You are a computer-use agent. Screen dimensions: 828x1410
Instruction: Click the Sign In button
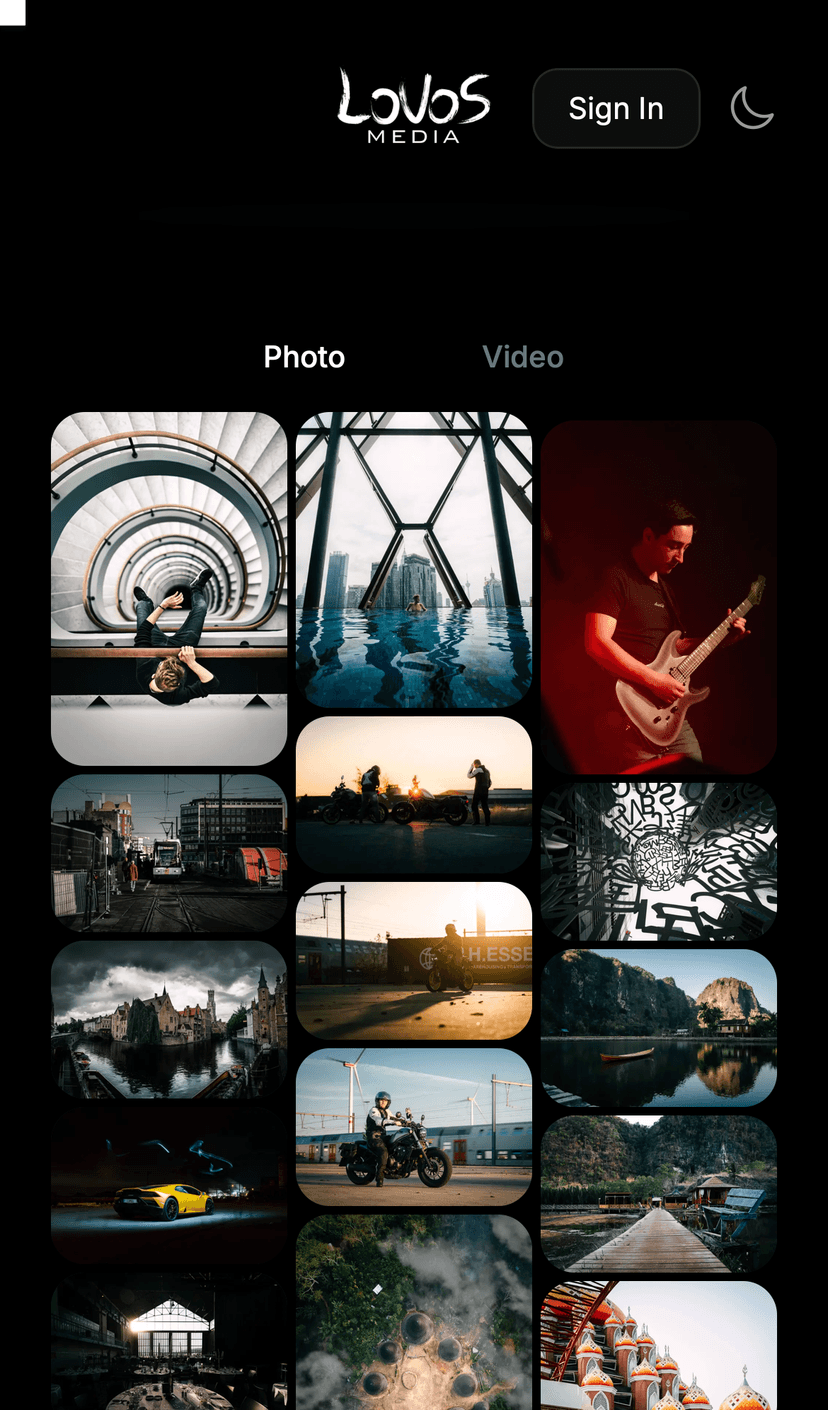[616, 108]
